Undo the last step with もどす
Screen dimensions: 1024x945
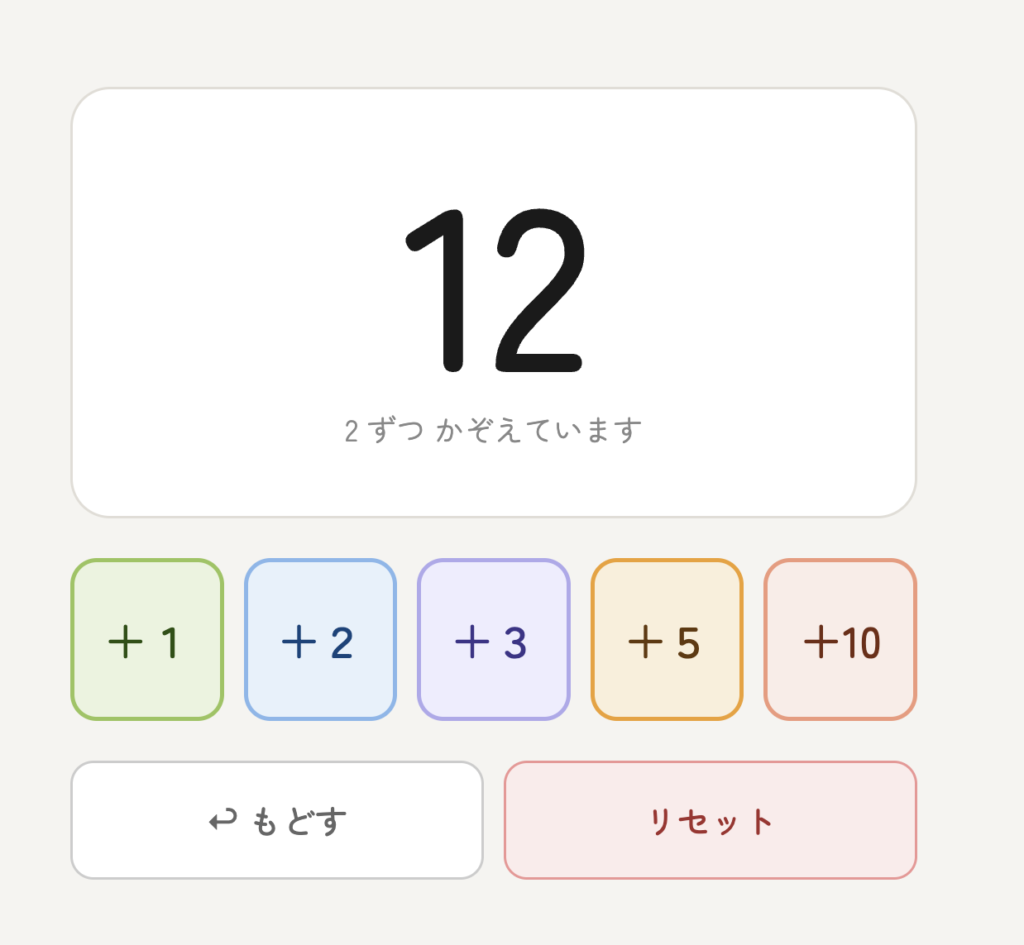277,820
